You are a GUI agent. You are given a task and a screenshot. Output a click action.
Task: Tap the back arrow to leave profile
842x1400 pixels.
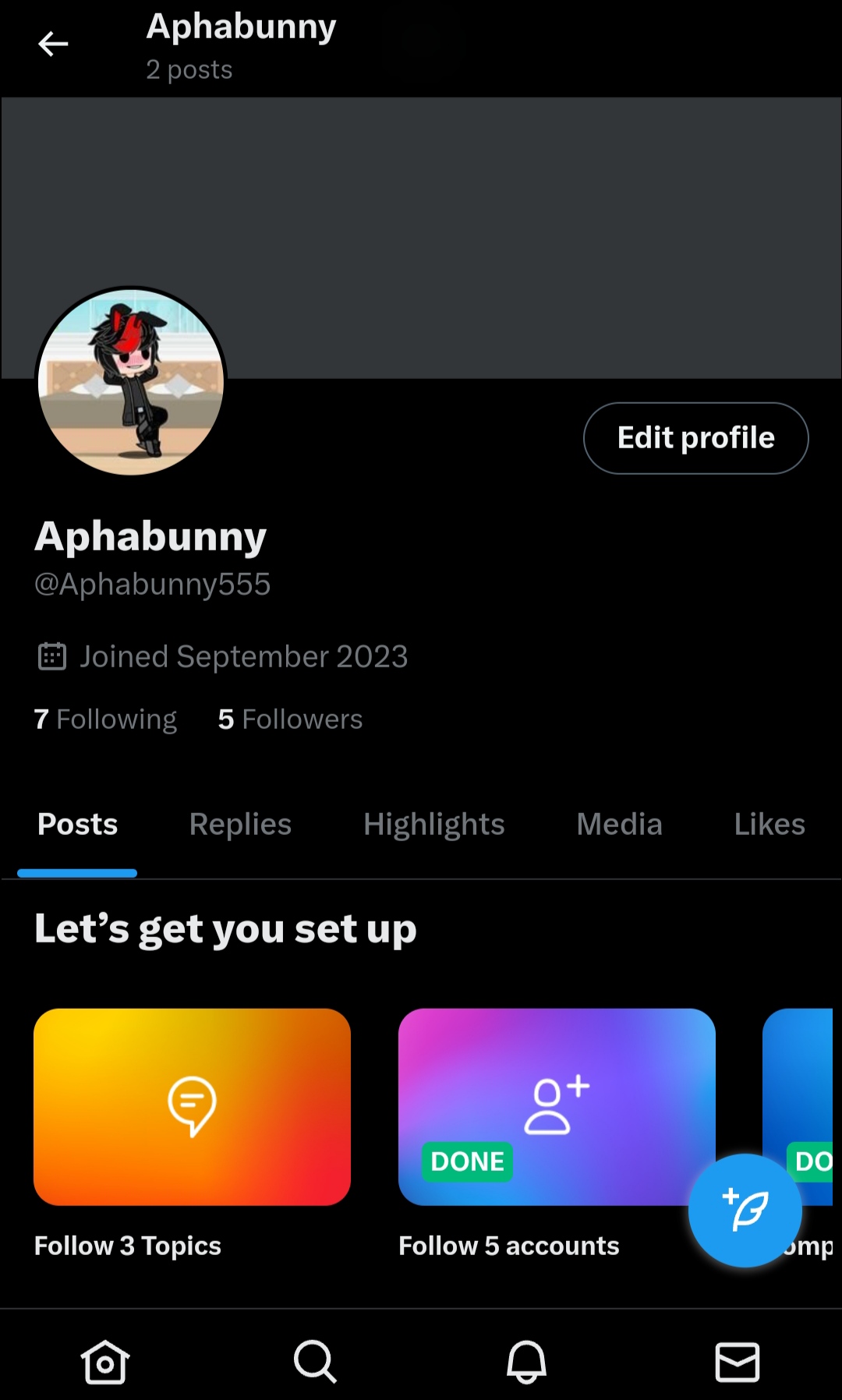[53, 44]
